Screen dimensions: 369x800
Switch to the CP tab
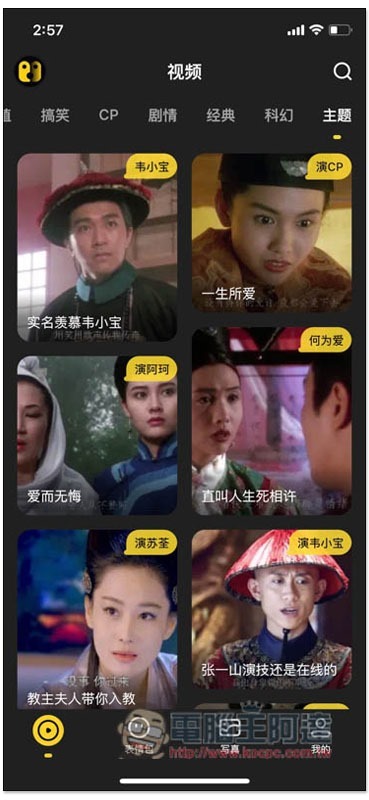coord(108,115)
